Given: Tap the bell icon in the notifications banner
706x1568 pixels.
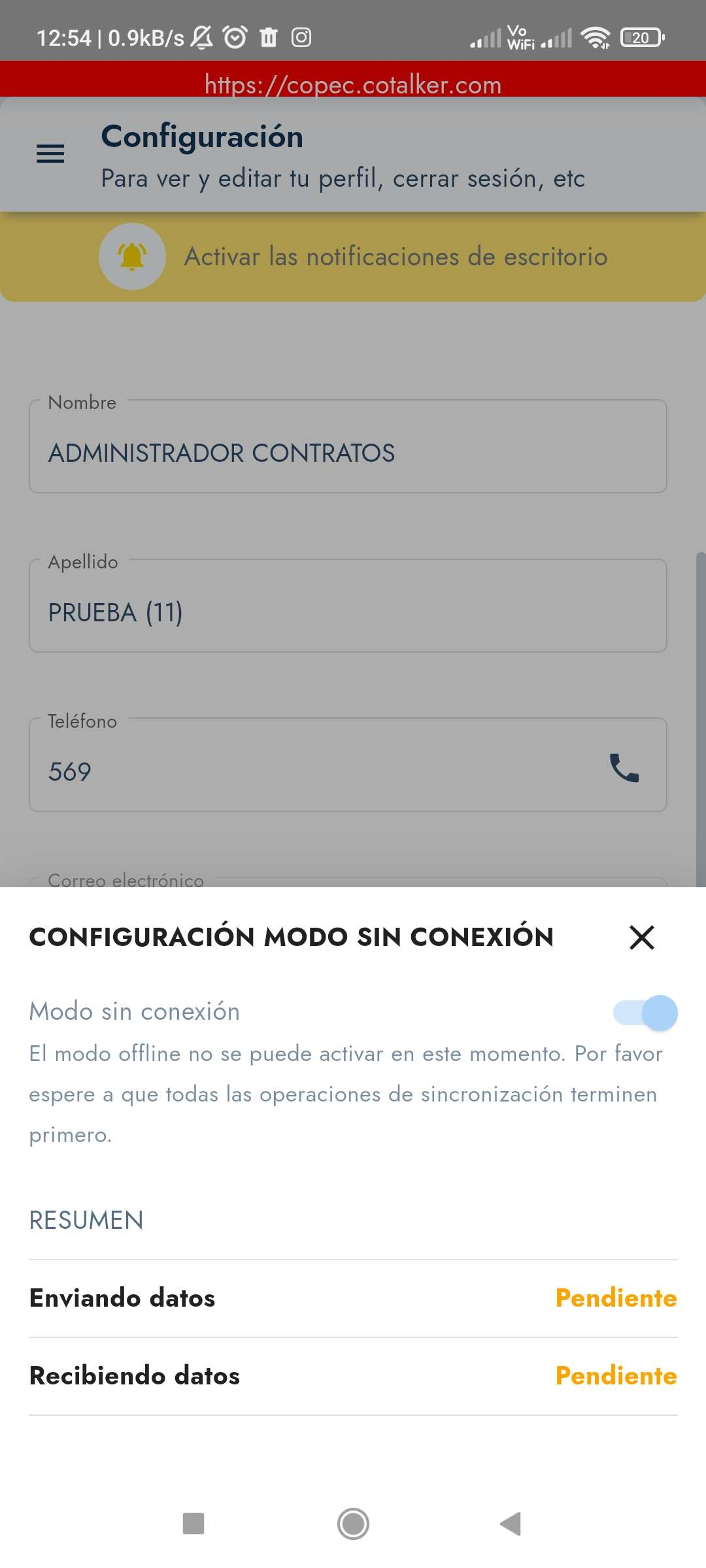Looking at the screenshot, I should (x=131, y=256).
